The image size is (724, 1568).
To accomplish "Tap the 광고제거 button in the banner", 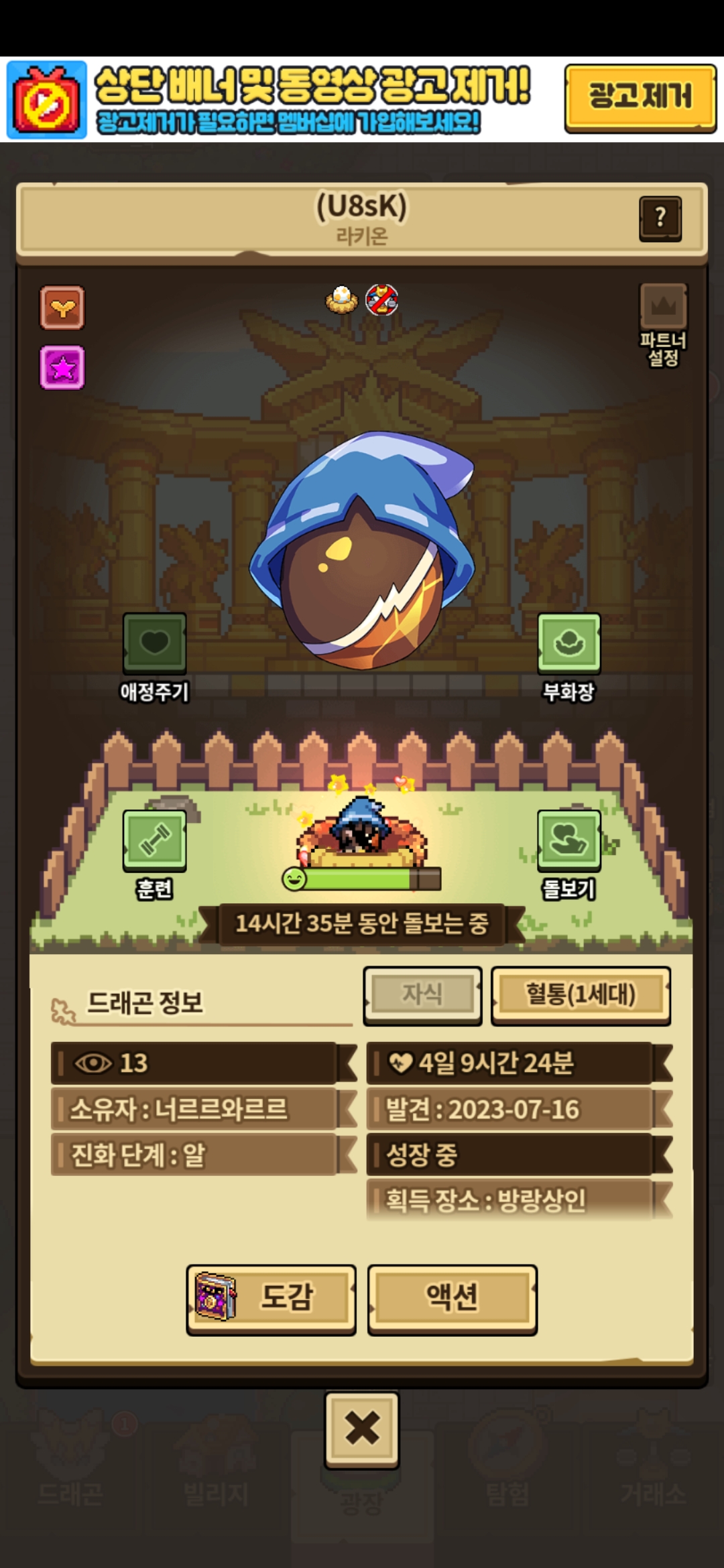I will (640, 97).
